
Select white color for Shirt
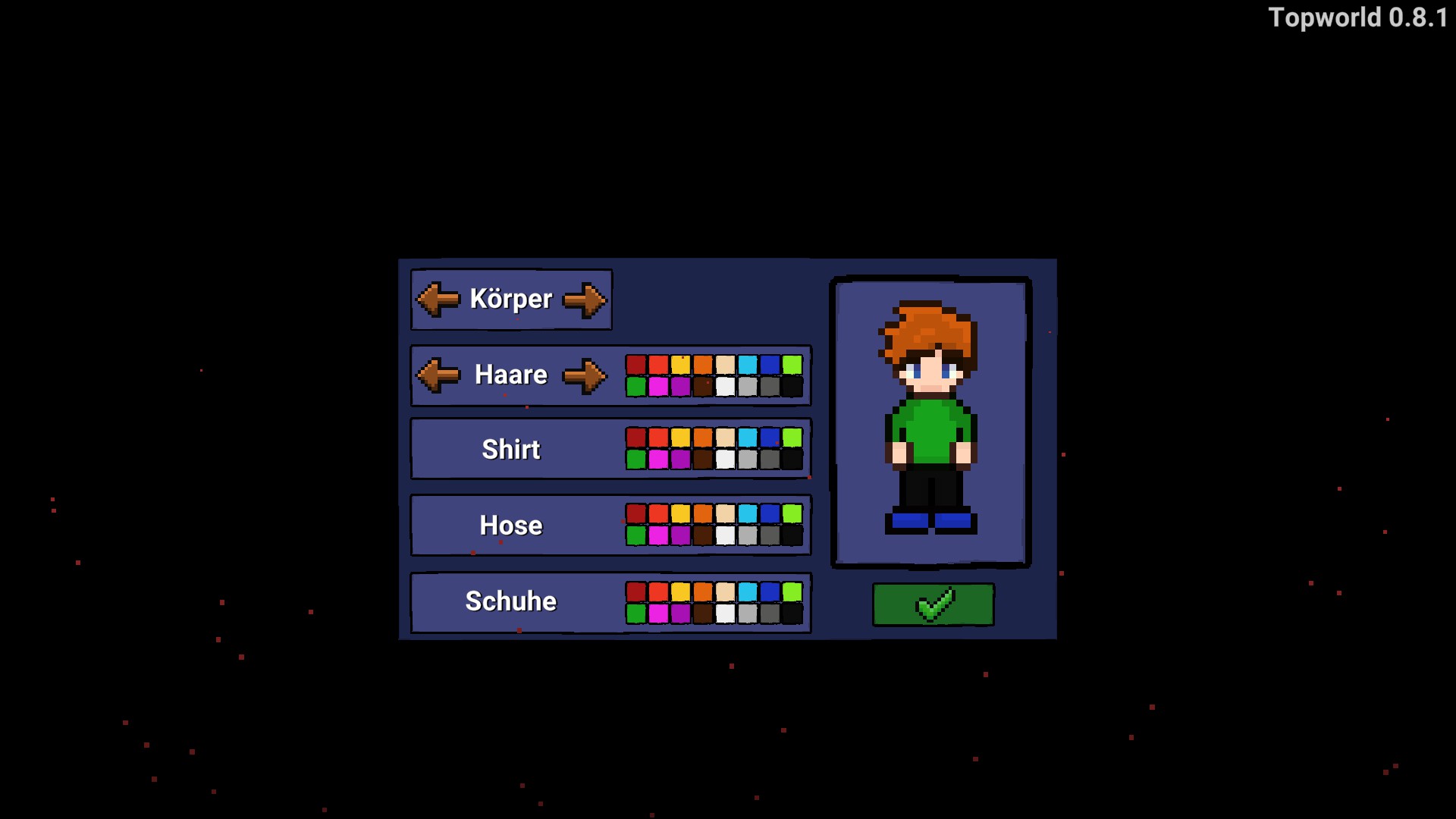click(x=725, y=459)
